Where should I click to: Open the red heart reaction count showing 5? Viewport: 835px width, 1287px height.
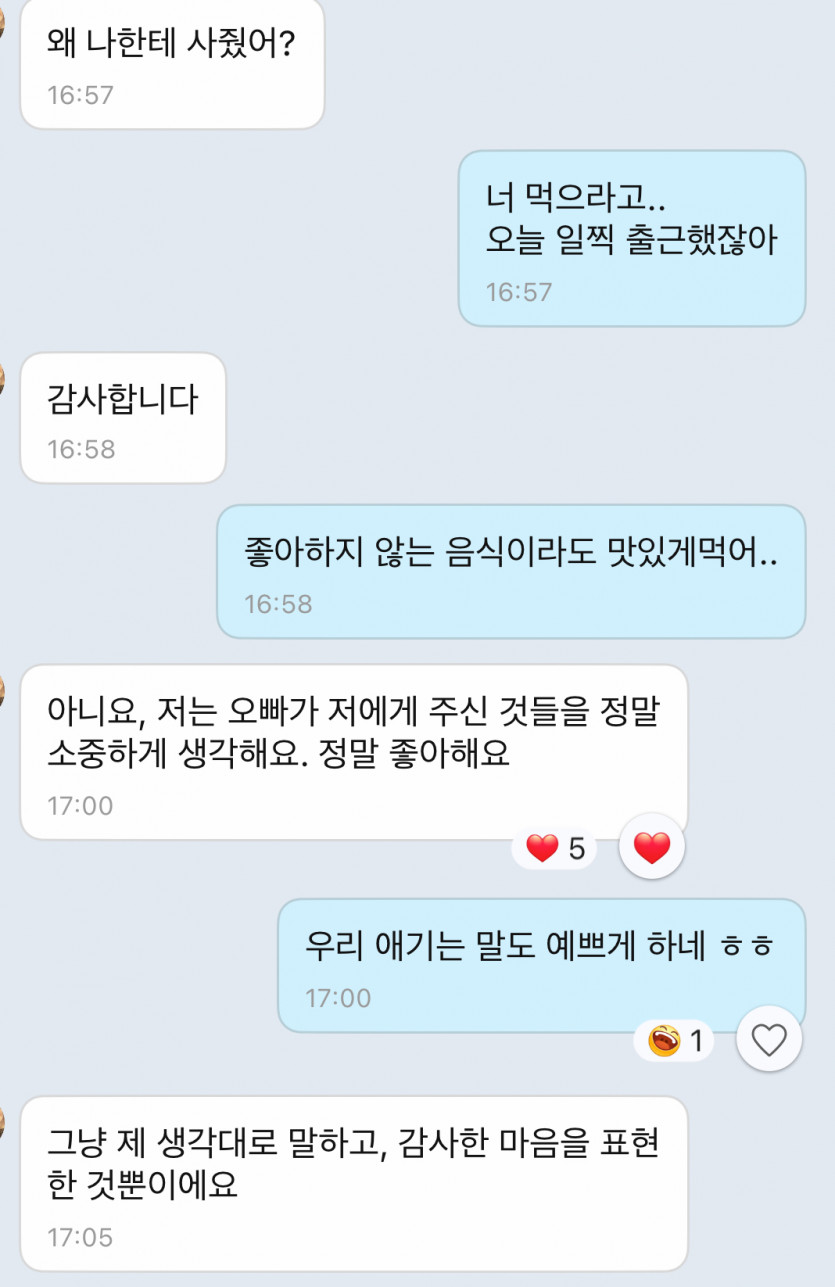pyautogui.click(x=555, y=849)
